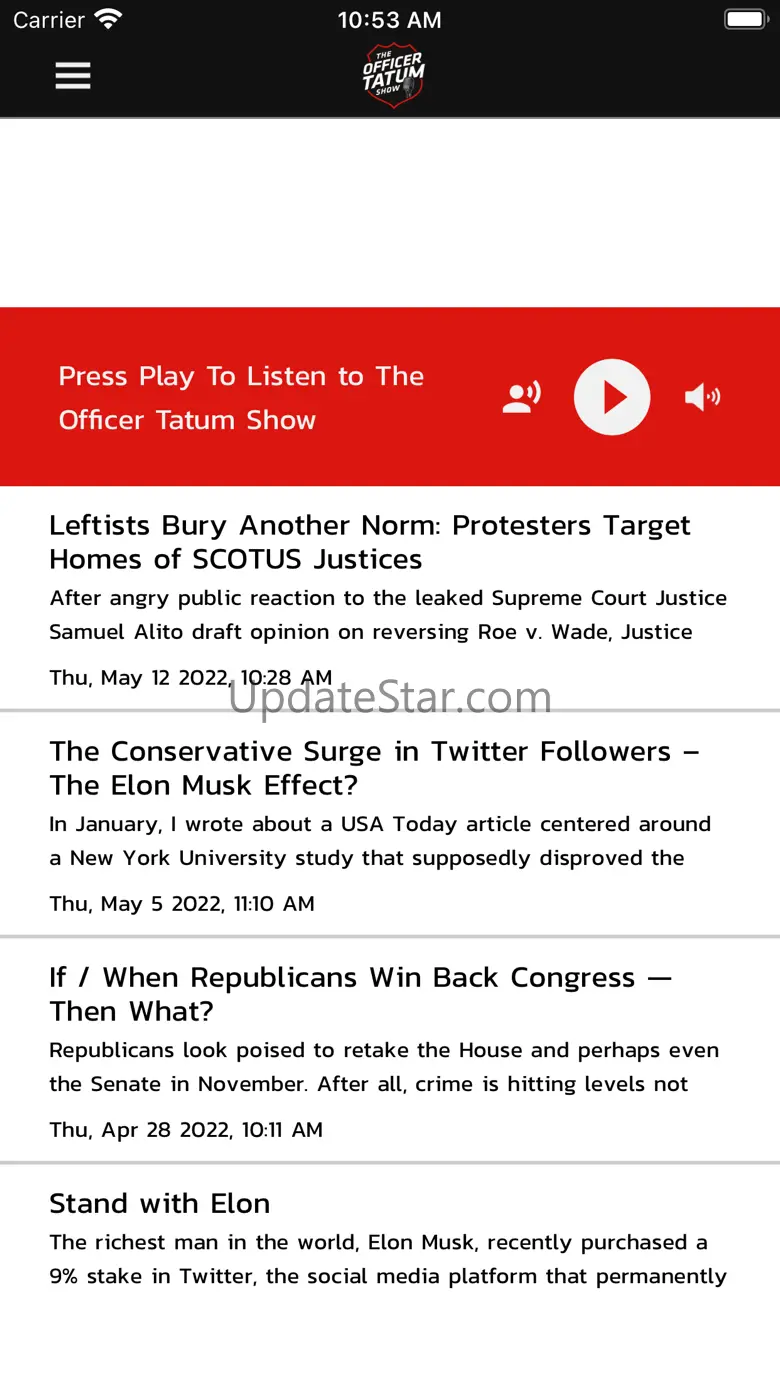Open article about protesters targeting SCOTUS justices
This screenshot has width=780, height=1387.
click(x=390, y=599)
